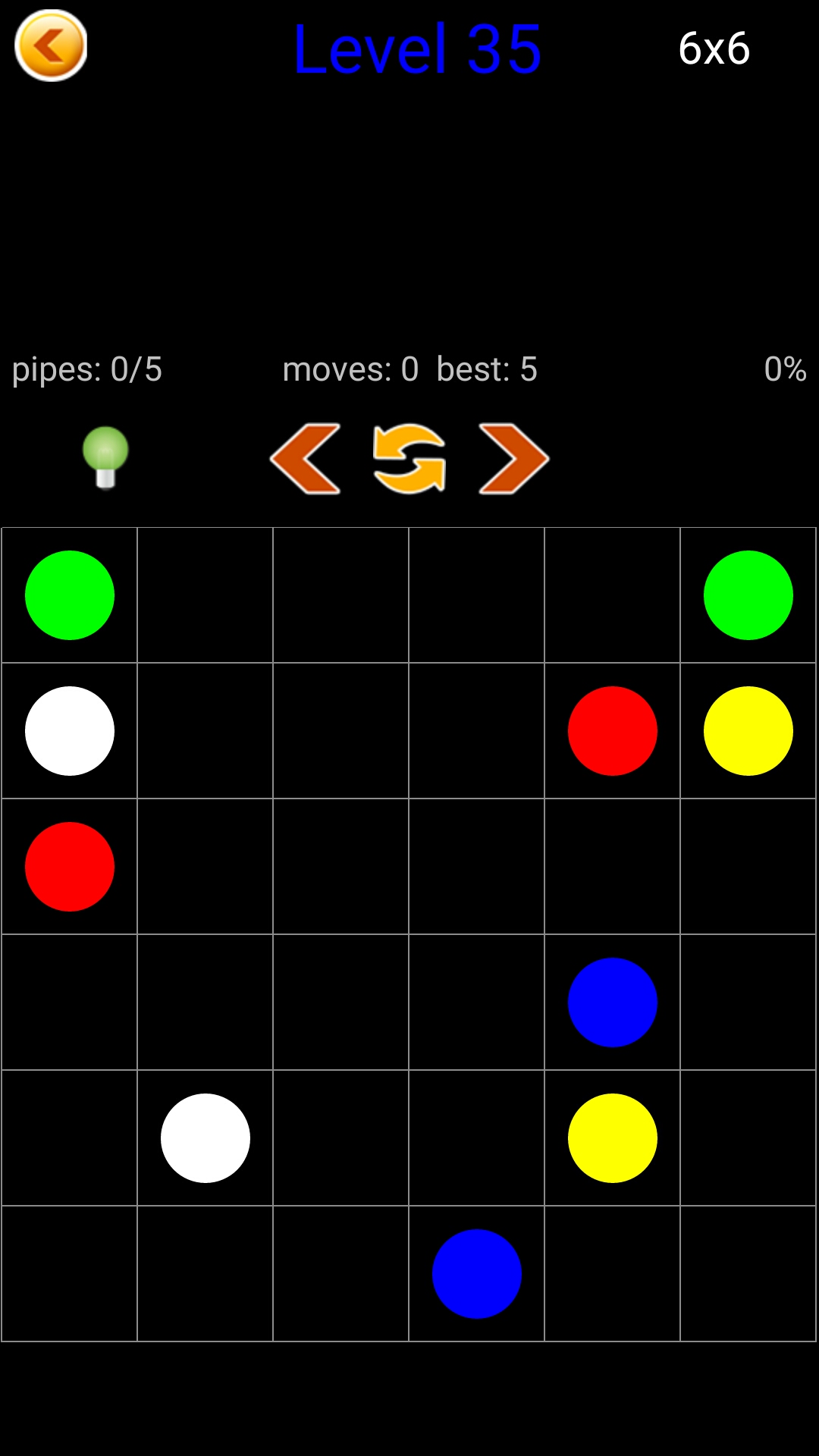Go back using the orange arrow button

pos(51,45)
